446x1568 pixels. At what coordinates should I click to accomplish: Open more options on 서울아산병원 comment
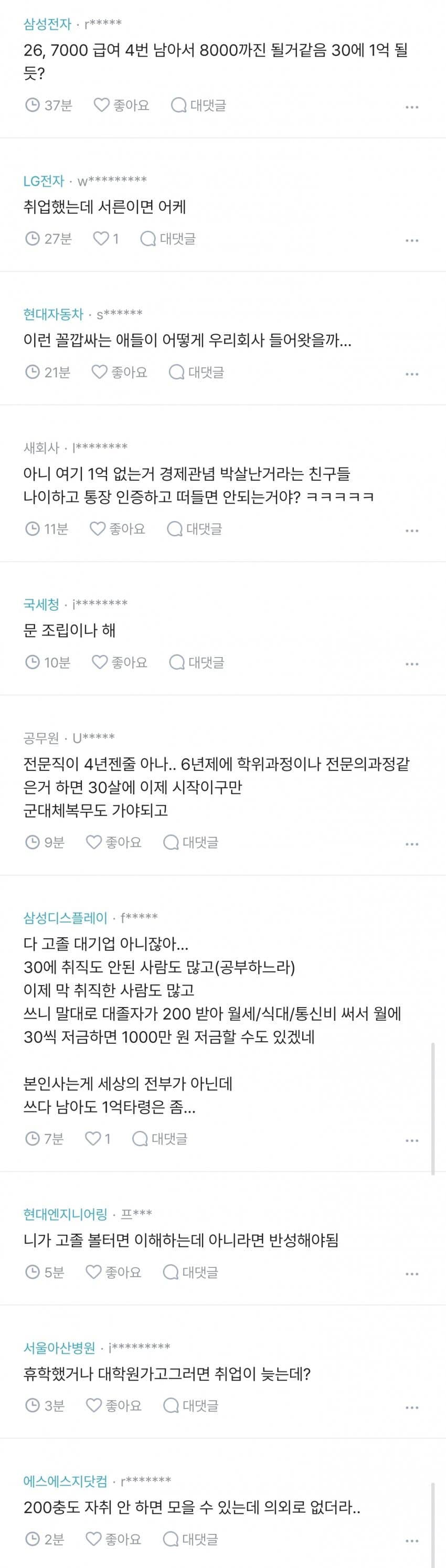pos(412,1407)
